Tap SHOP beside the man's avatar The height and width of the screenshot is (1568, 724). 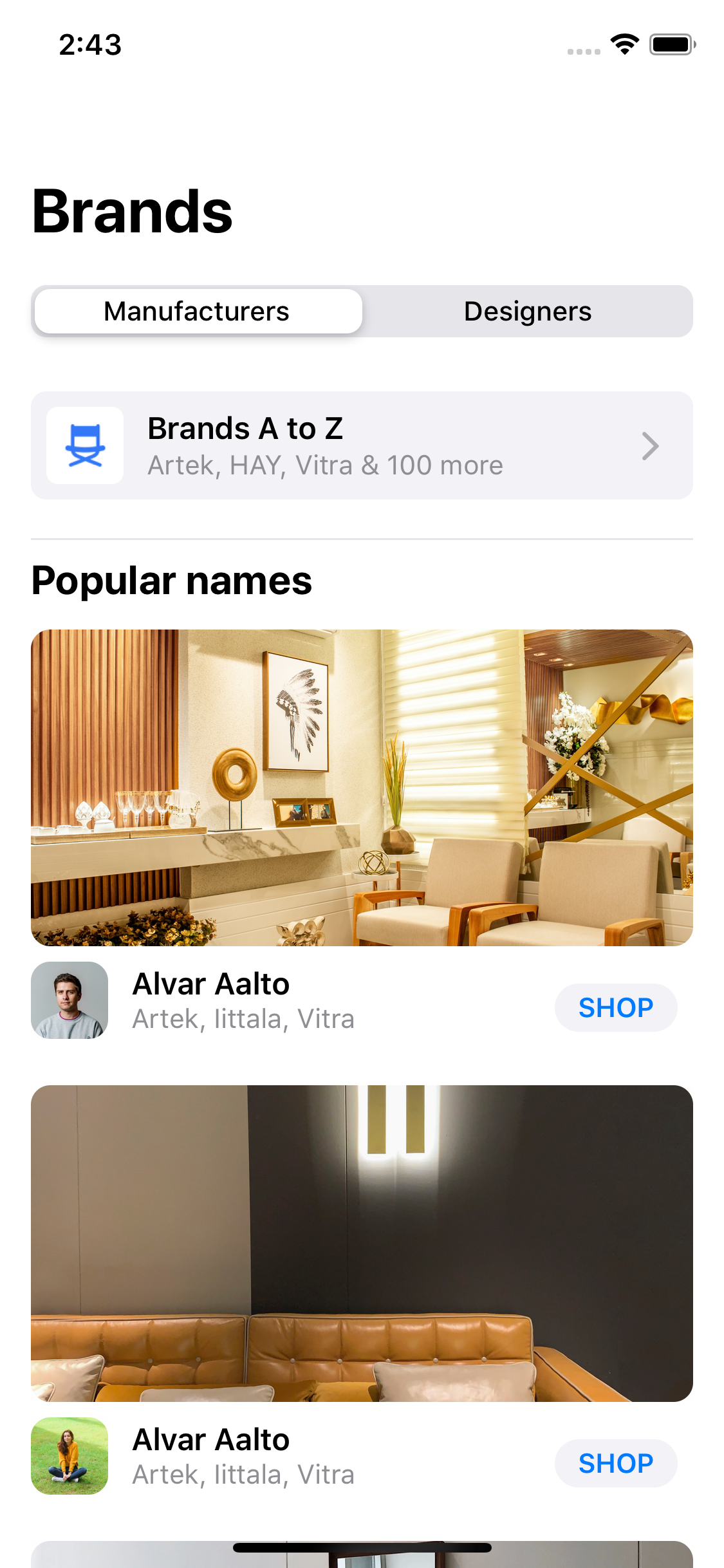coord(616,1007)
